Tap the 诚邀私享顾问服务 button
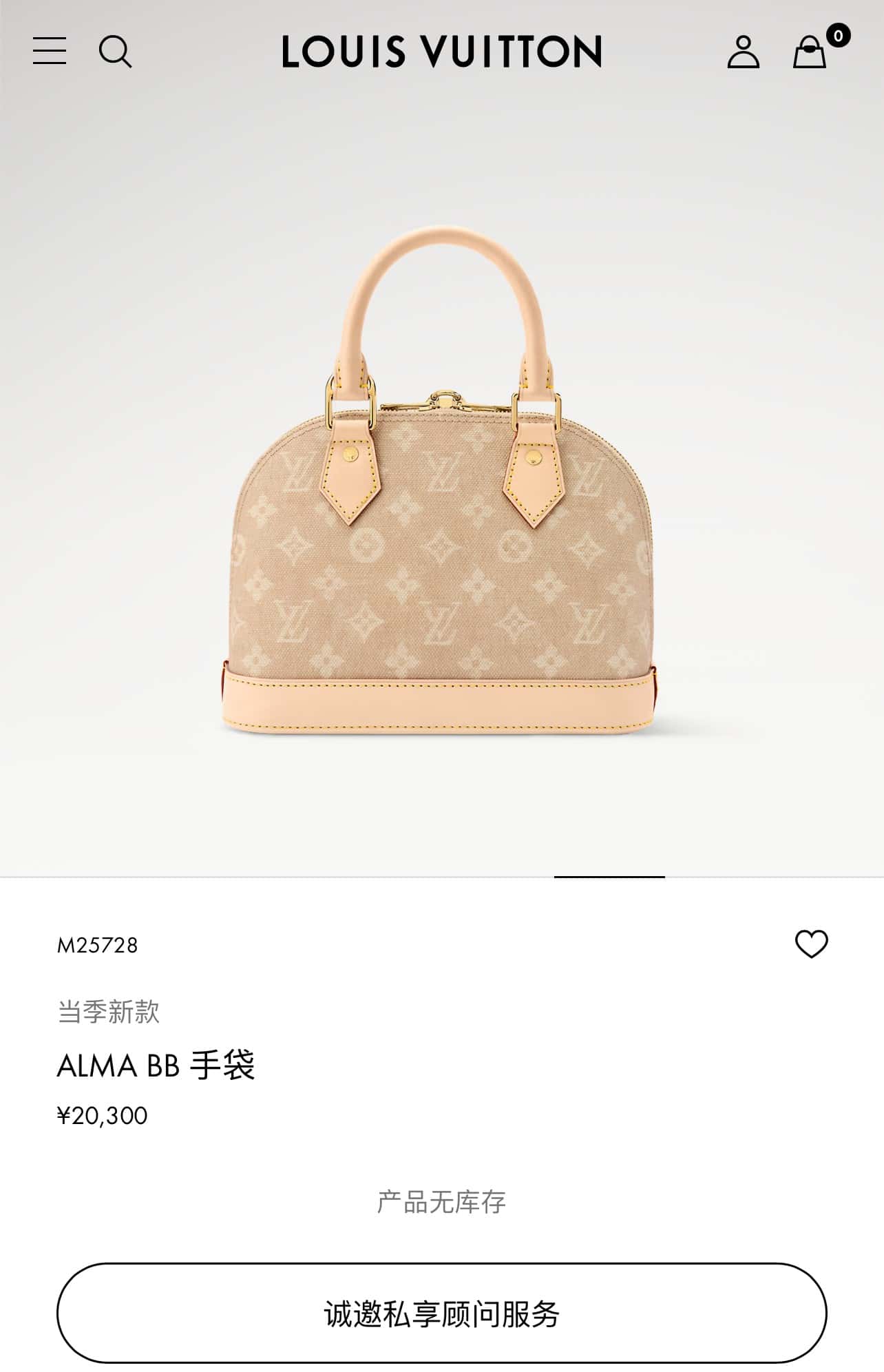This screenshot has width=884, height=1372. click(x=441, y=1314)
